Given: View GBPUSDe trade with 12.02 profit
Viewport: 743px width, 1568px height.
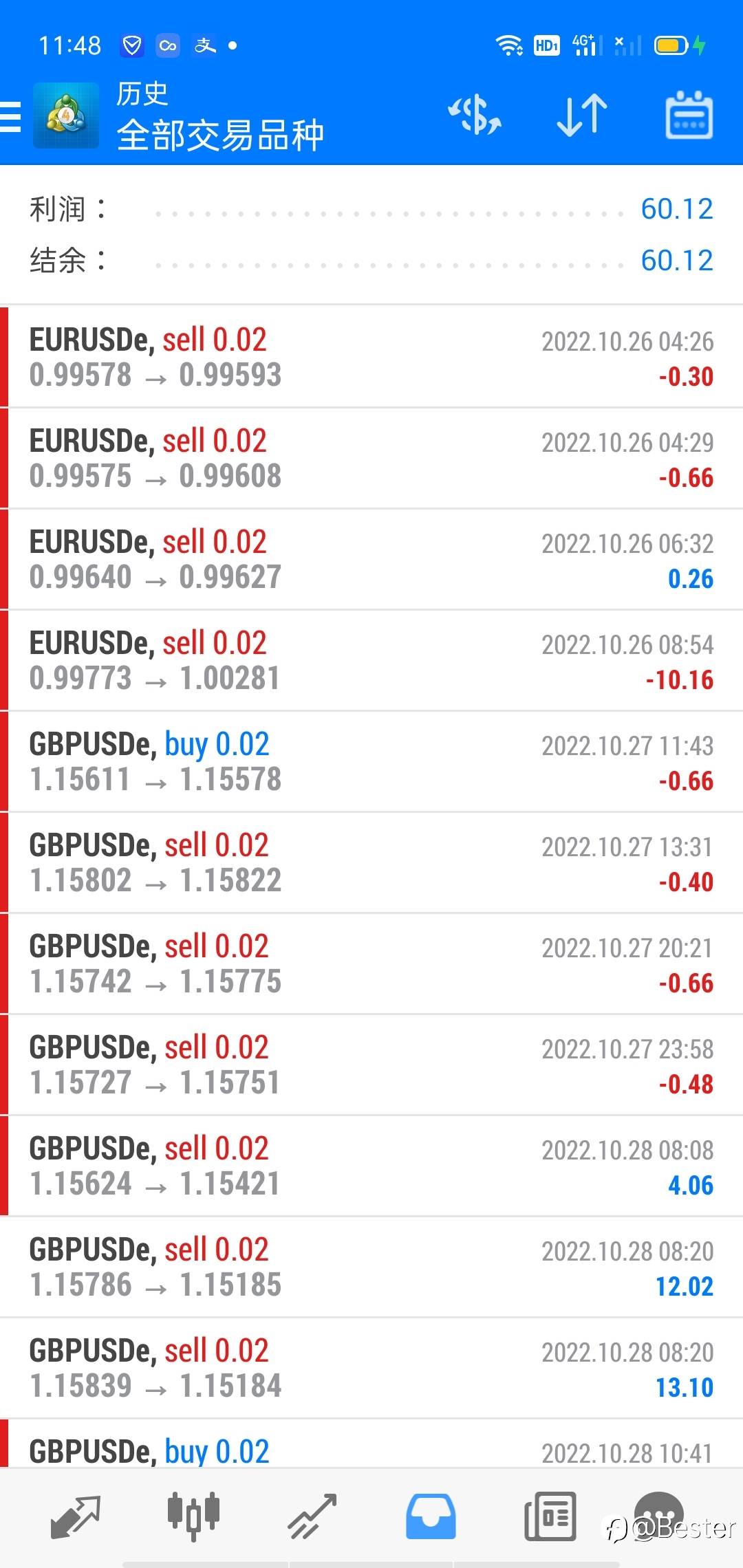Looking at the screenshot, I should click(371, 1267).
